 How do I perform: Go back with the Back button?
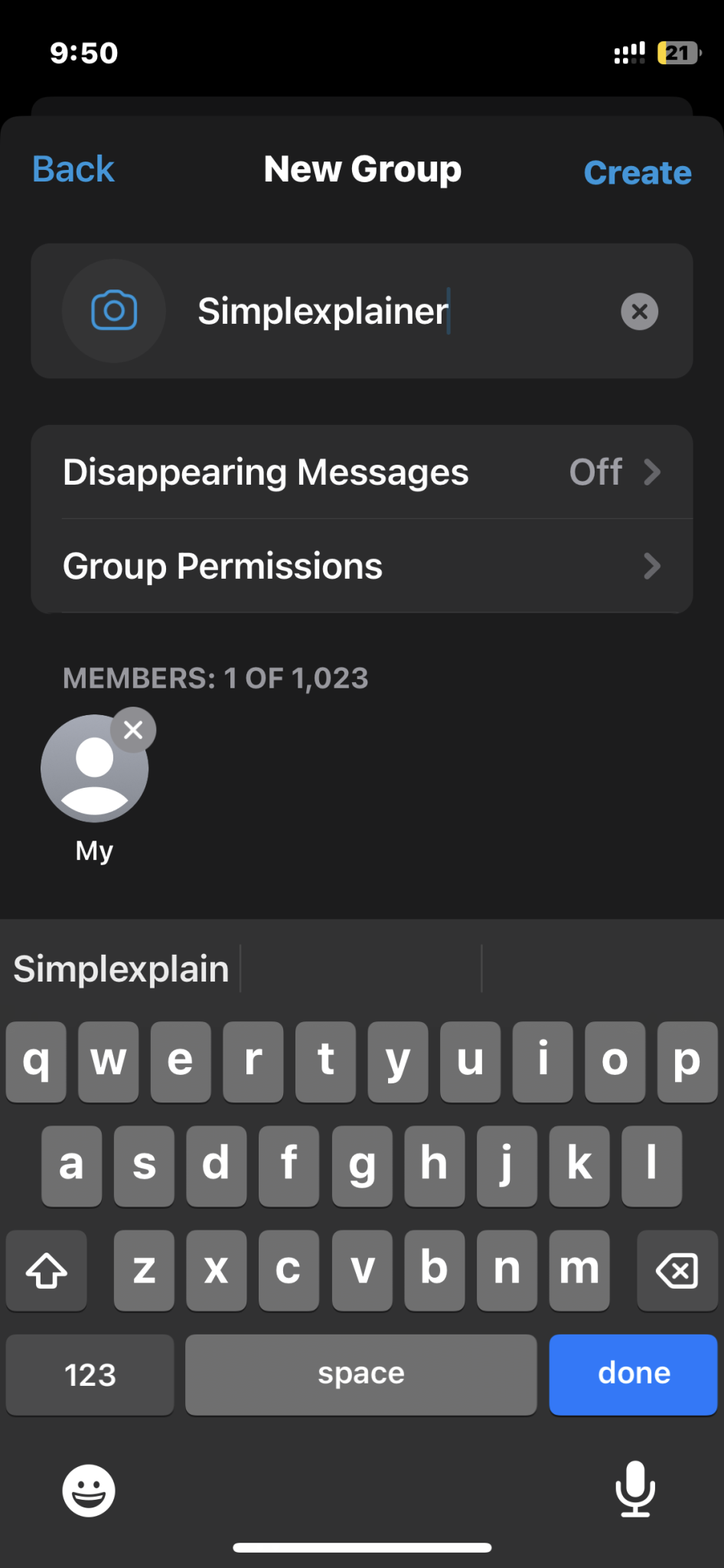tap(73, 169)
